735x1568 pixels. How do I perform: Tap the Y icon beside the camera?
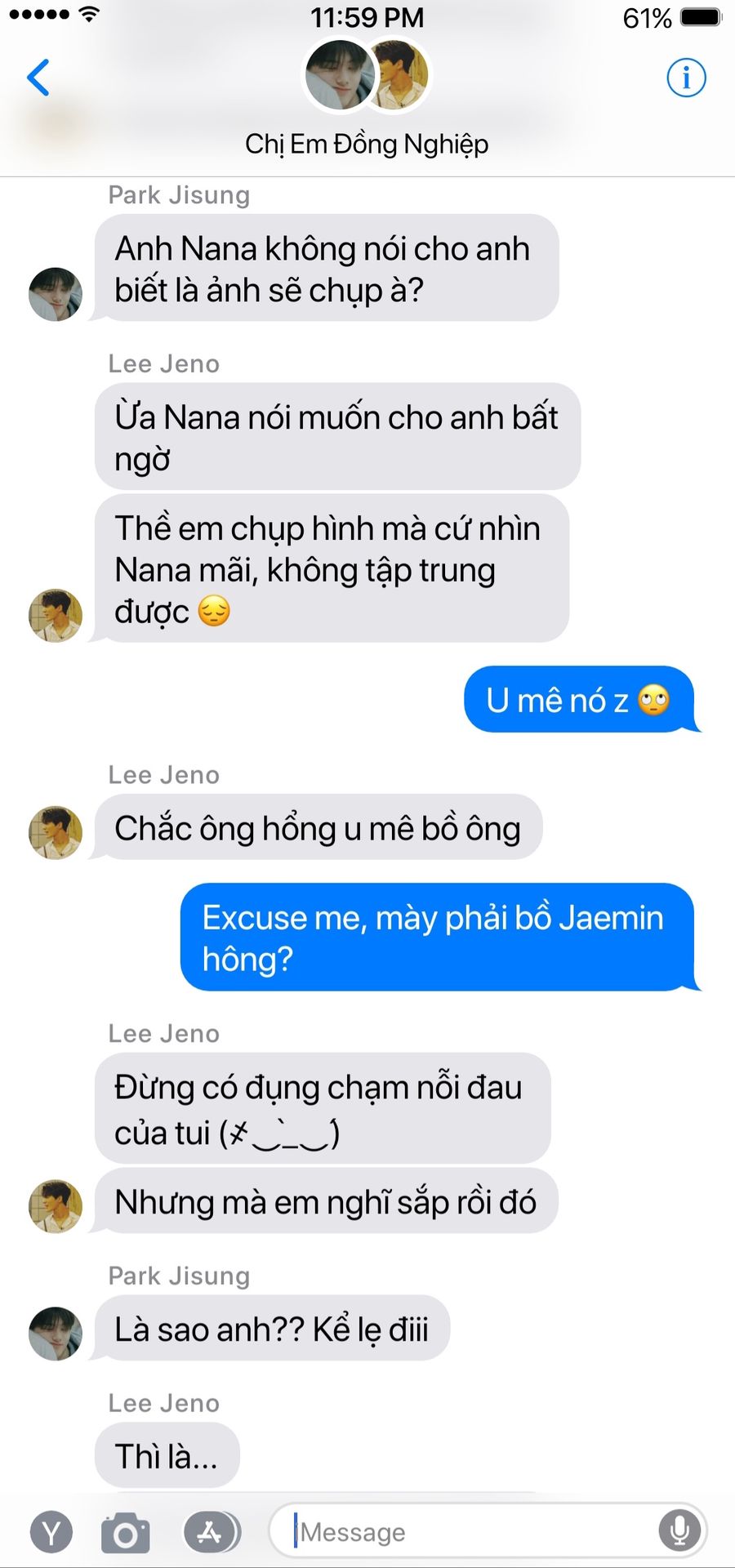pyautogui.click(x=51, y=1533)
